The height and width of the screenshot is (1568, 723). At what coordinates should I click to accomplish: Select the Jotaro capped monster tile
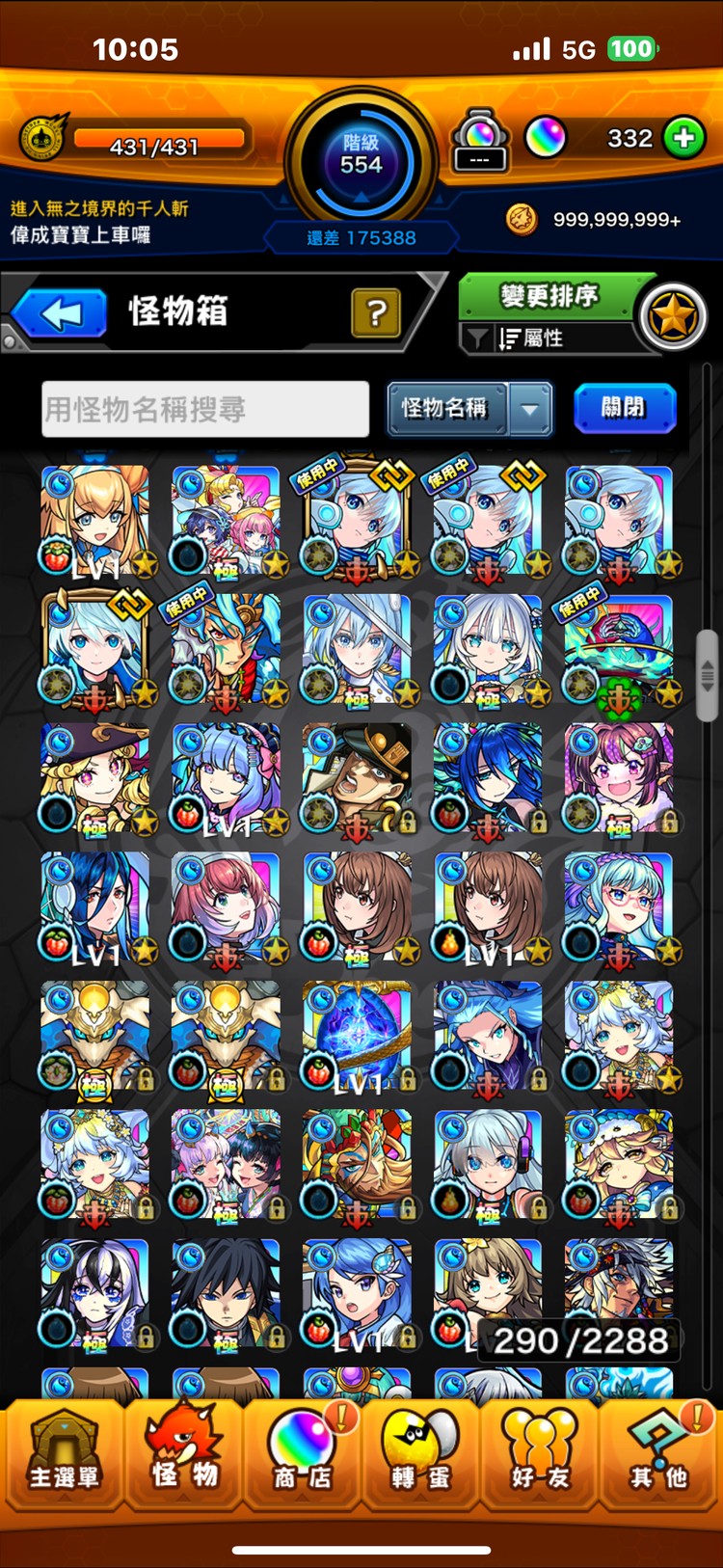point(357,778)
